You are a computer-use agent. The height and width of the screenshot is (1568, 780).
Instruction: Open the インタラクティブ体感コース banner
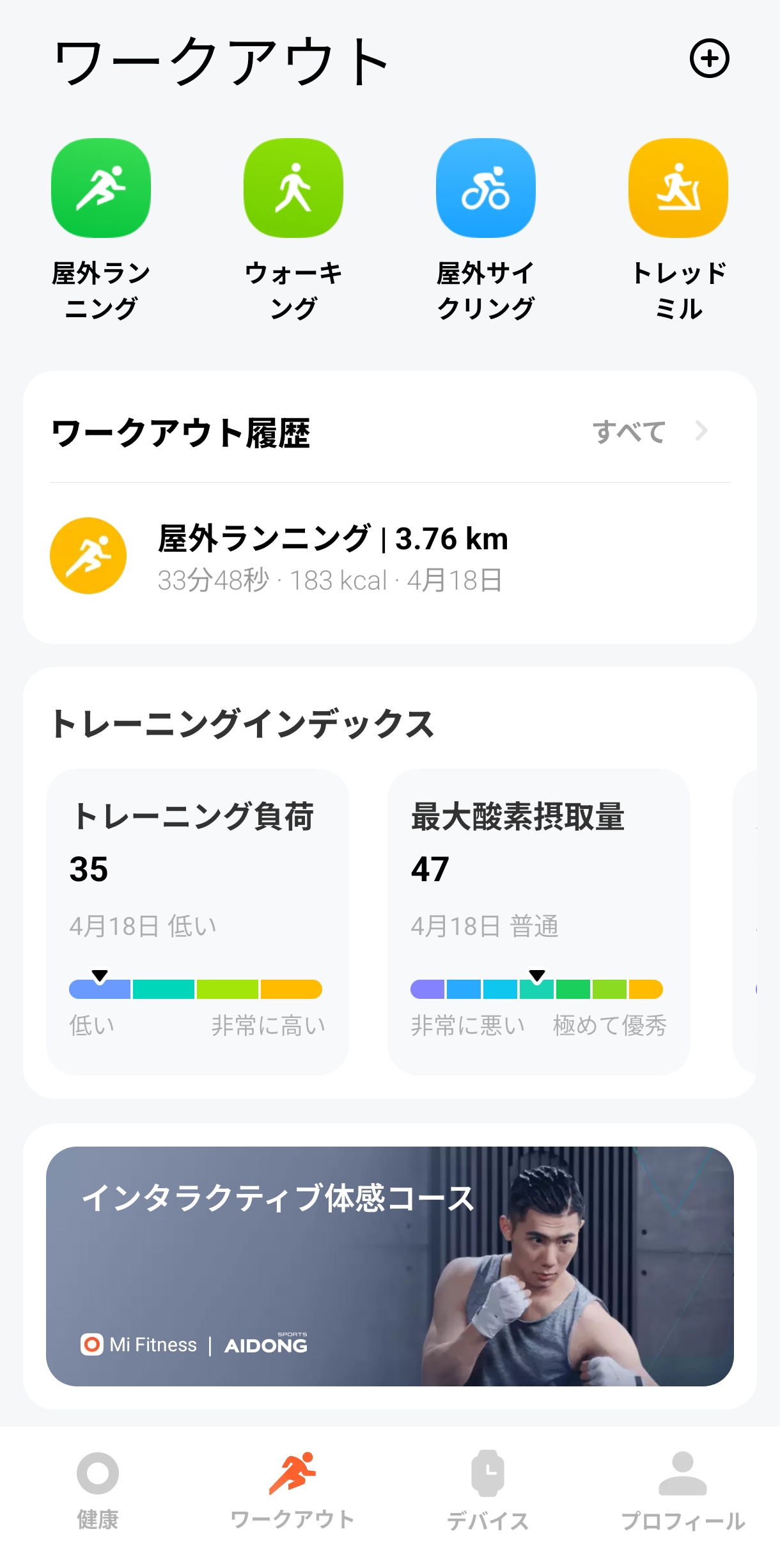(390, 1266)
